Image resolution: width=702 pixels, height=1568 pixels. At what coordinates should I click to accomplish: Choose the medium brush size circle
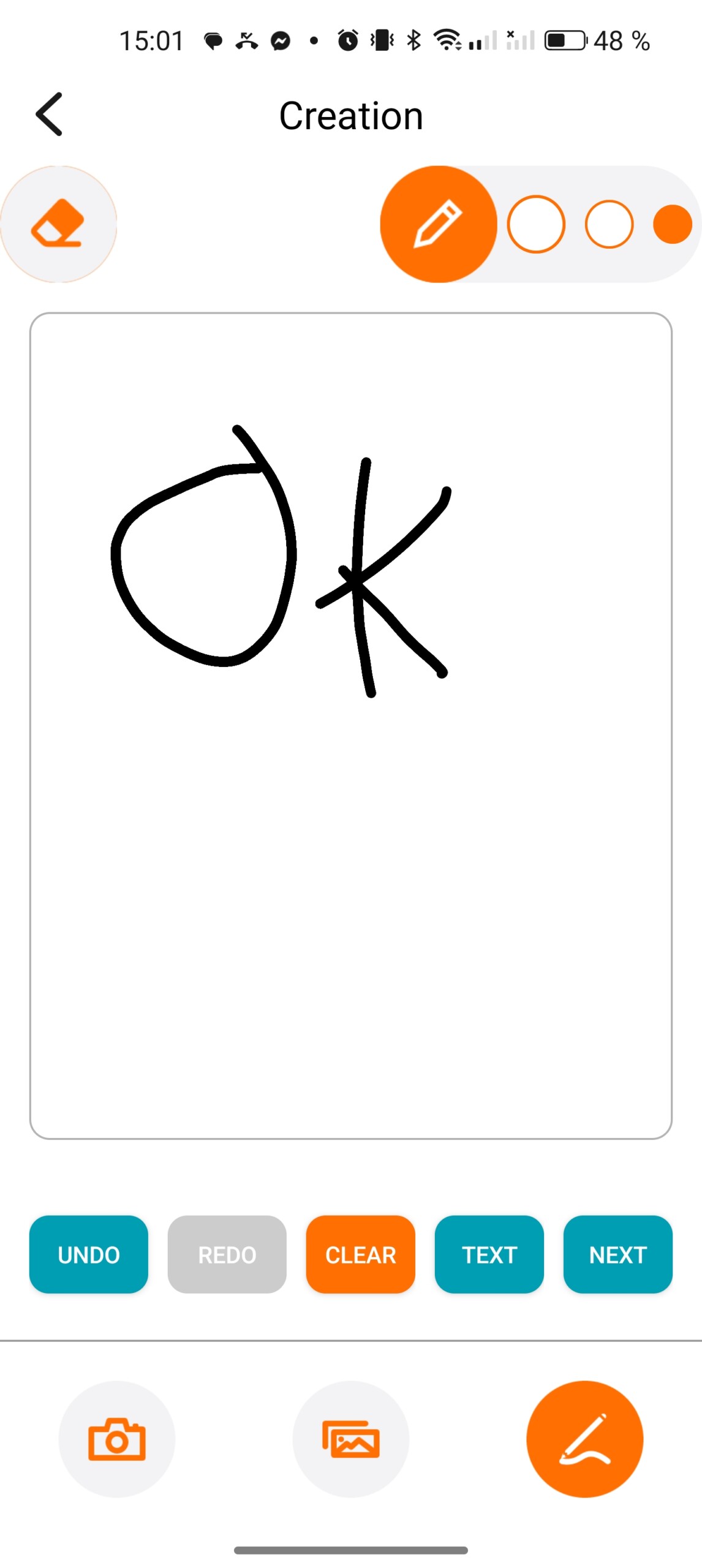click(x=609, y=224)
